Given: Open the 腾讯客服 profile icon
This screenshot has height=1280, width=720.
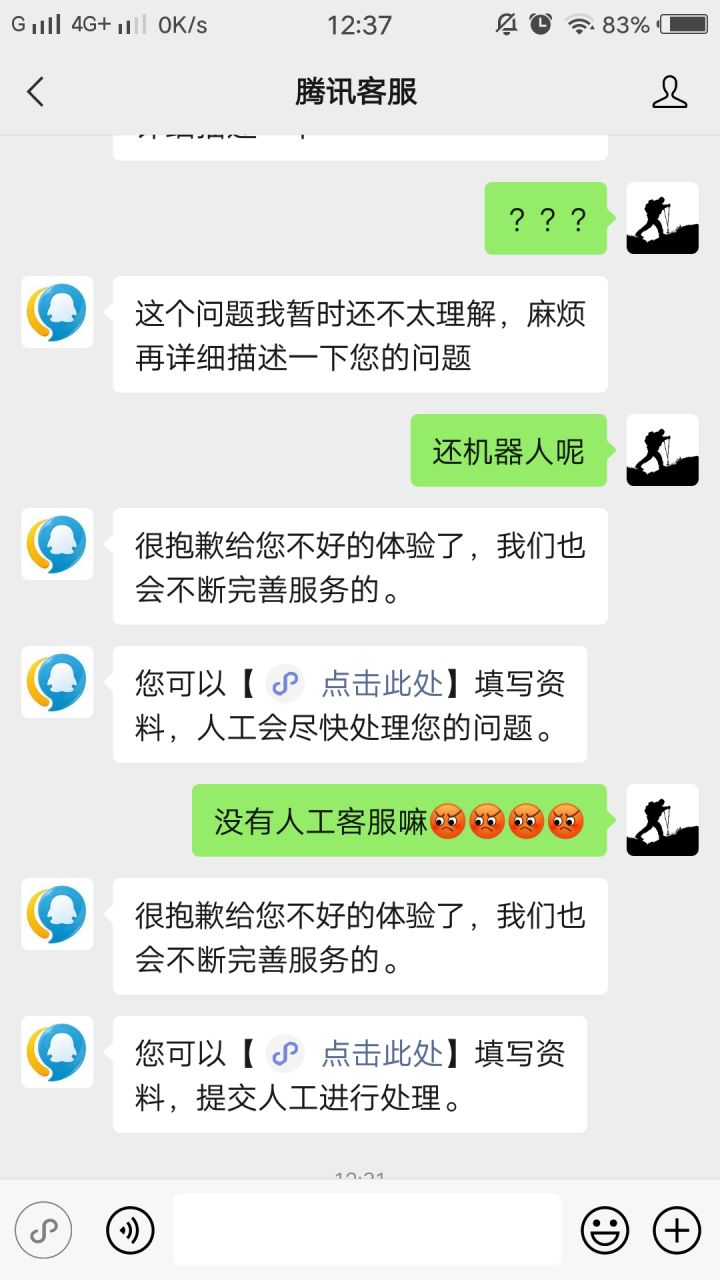Looking at the screenshot, I should coord(670,92).
